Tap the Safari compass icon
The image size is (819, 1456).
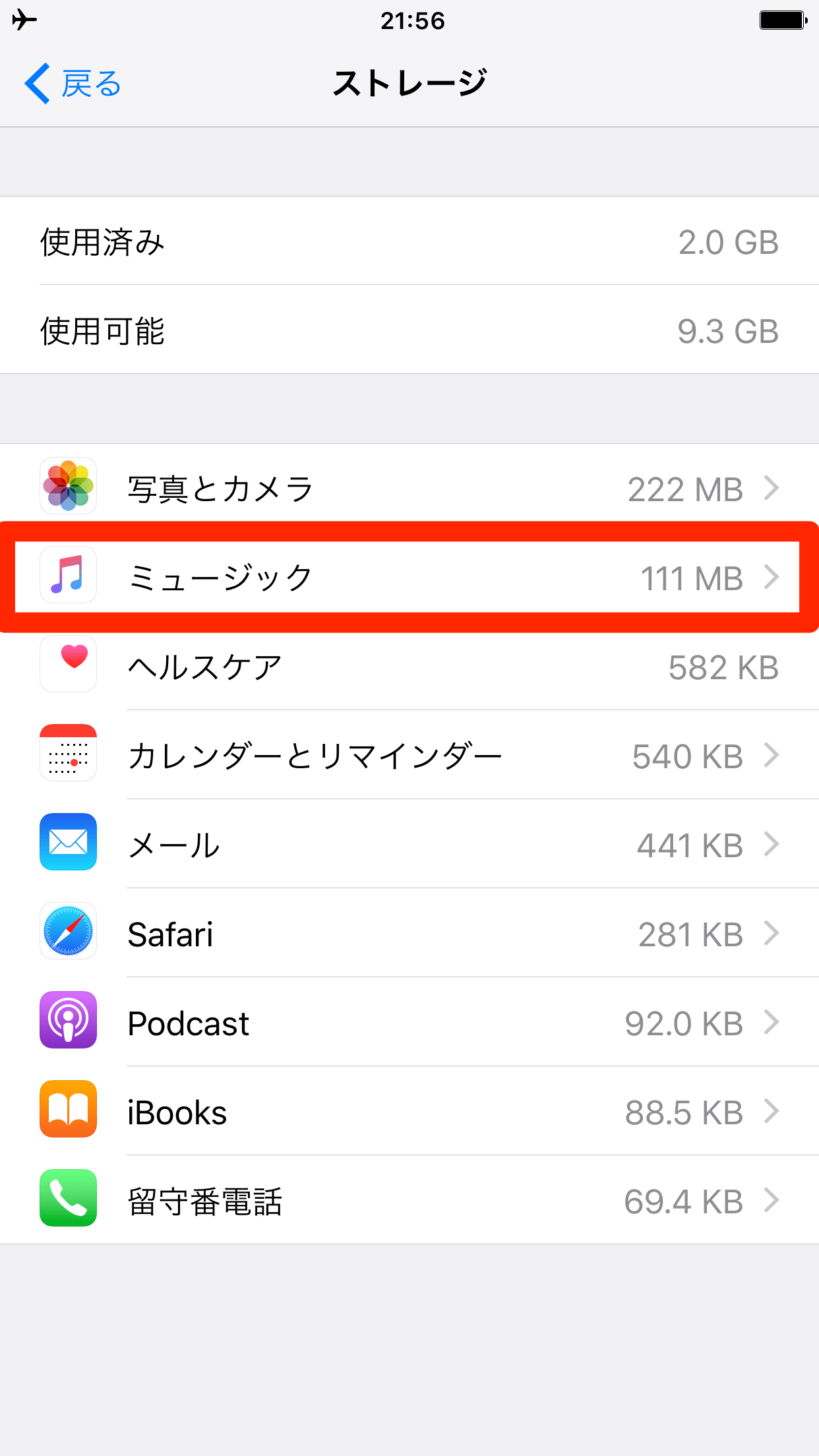coord(68,932)
